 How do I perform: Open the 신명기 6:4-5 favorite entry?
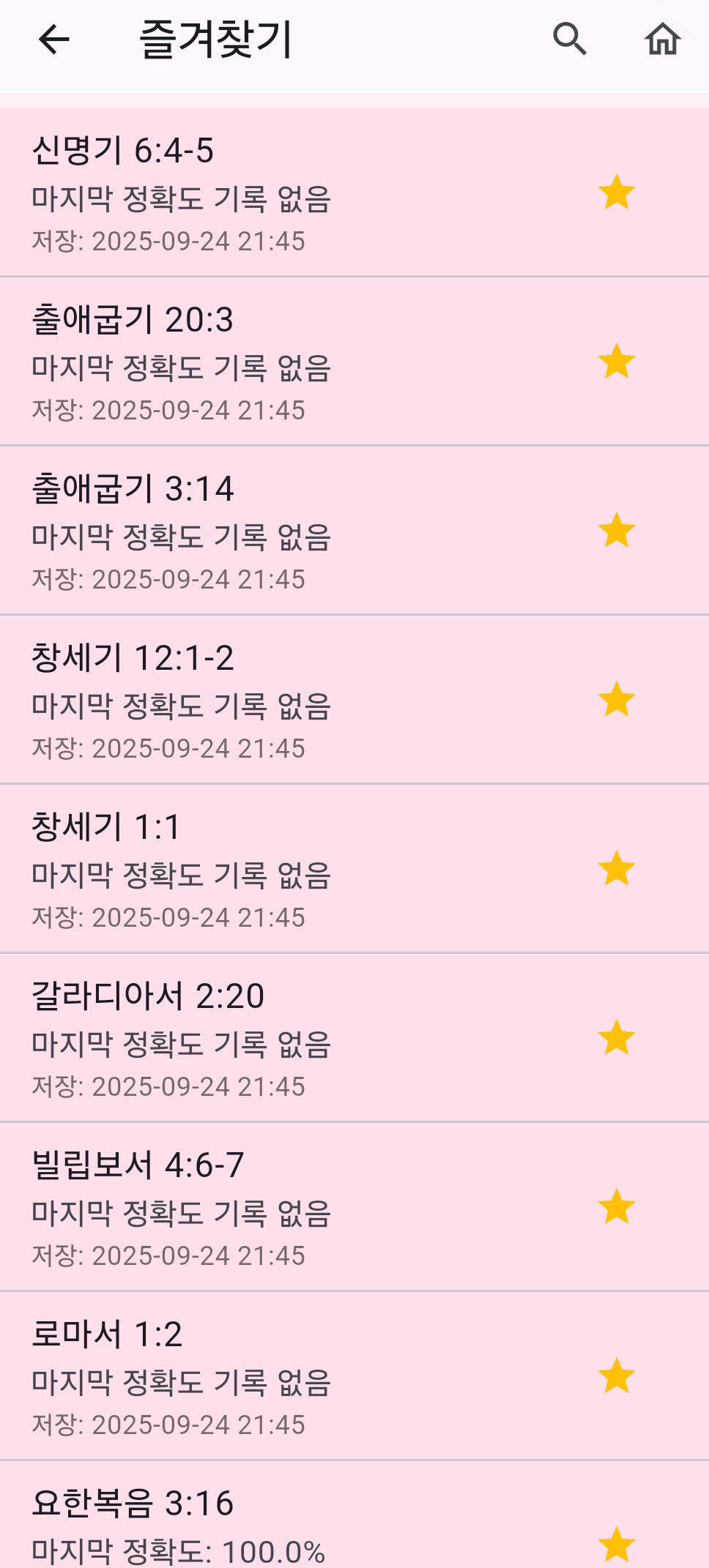[x=220, y=190]
